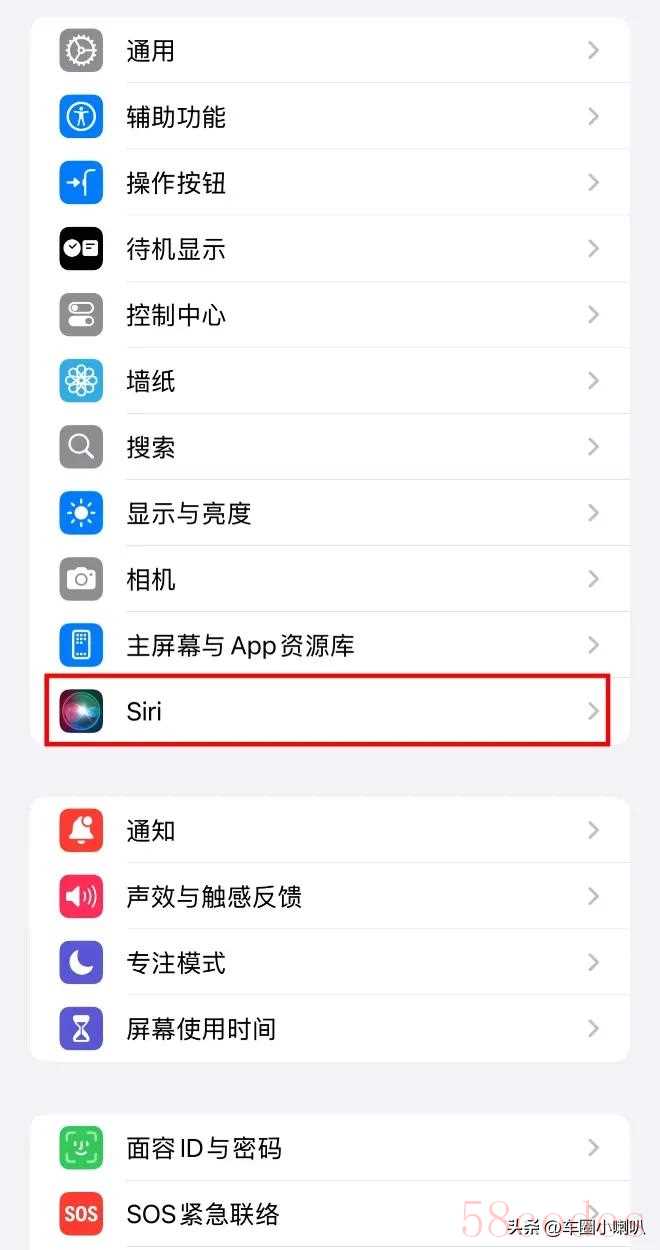Go to 控制中心 settings

(x=330, y=315)
